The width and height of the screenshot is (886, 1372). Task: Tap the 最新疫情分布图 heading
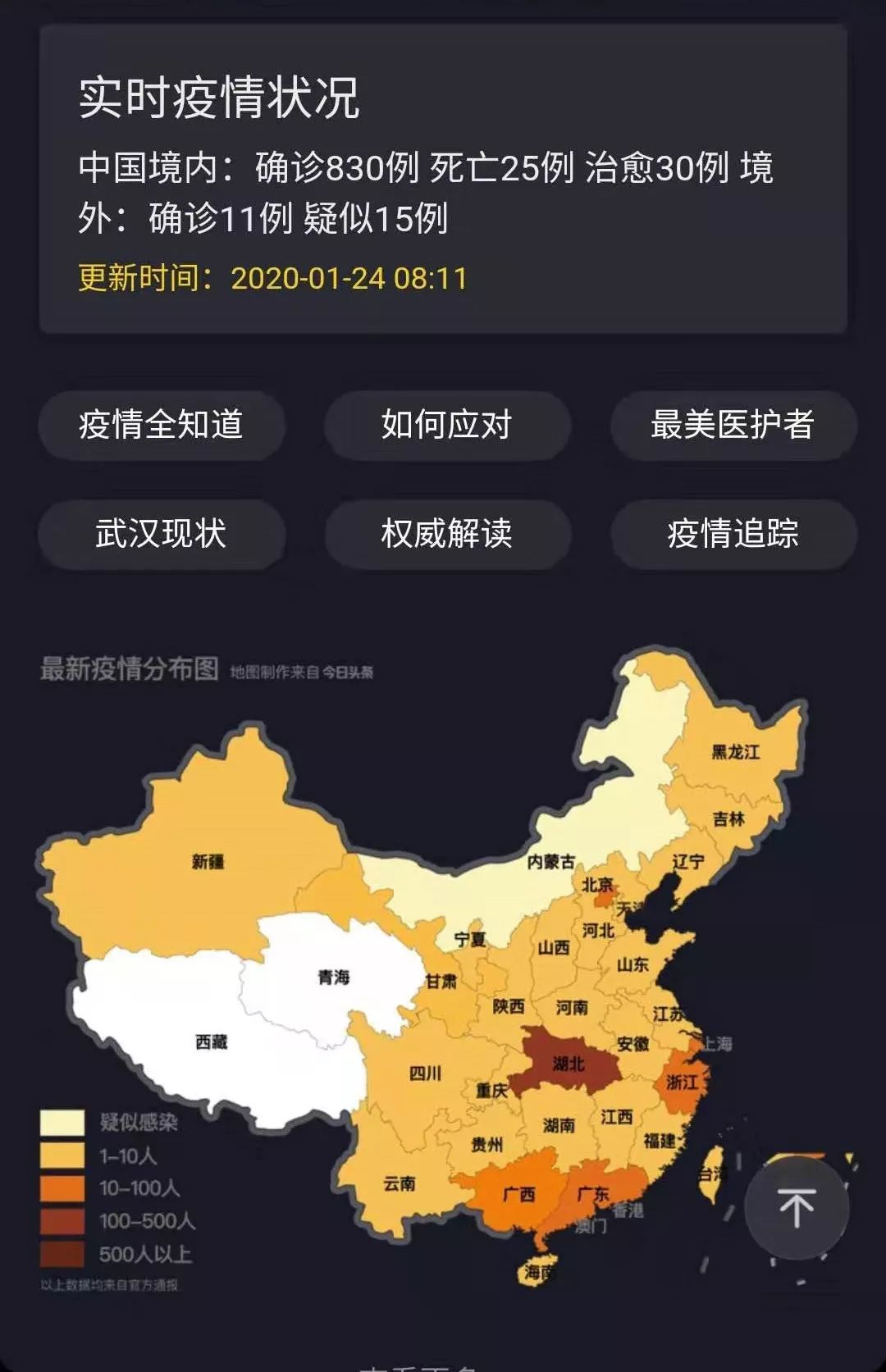click(126, 671)
